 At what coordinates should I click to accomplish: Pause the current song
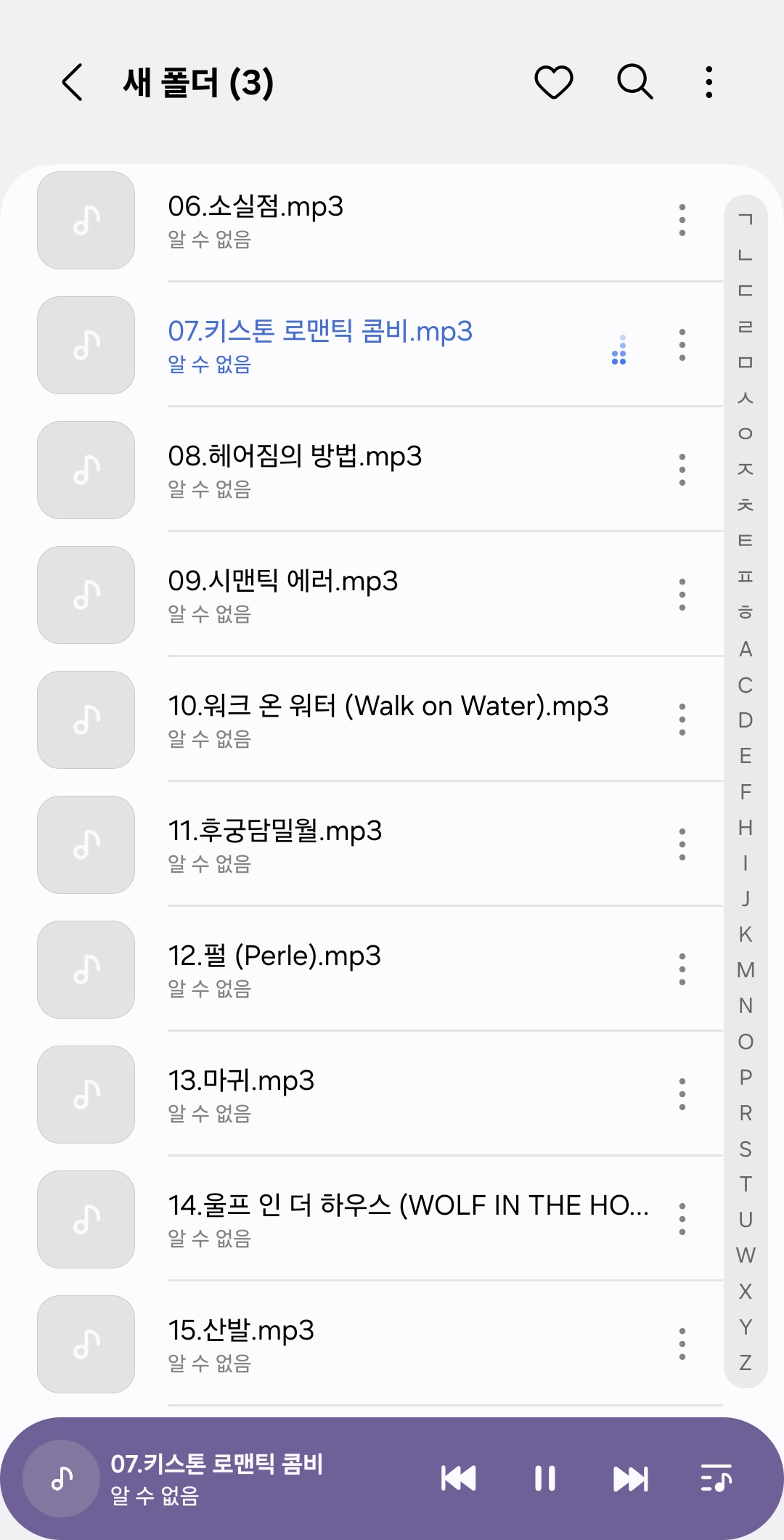pyautogui.click(x=545, y=1478)
